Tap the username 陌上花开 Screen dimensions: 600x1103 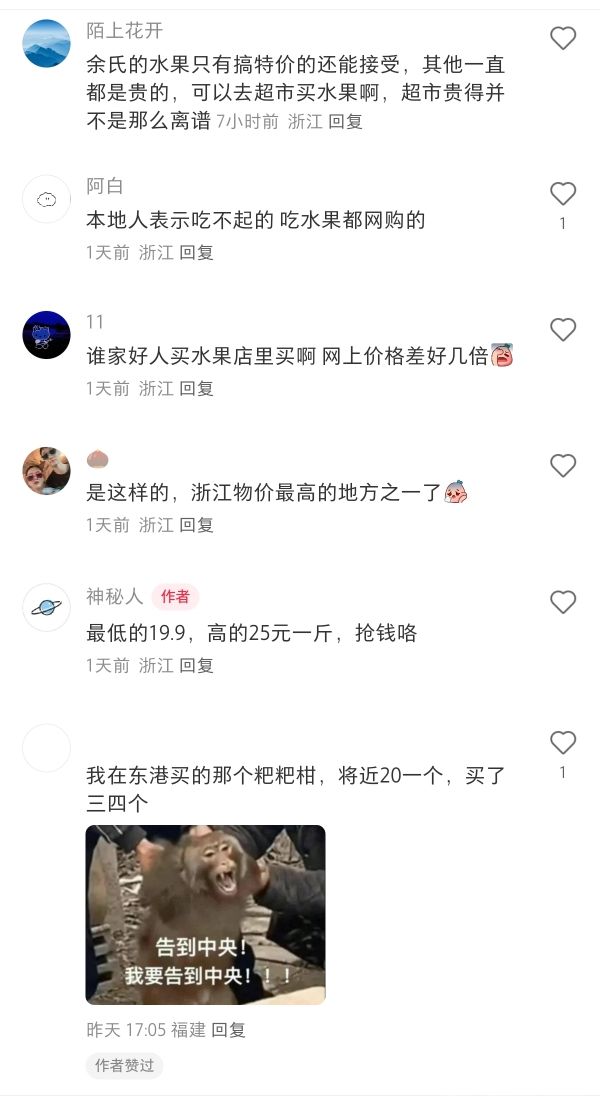(125, 30)
